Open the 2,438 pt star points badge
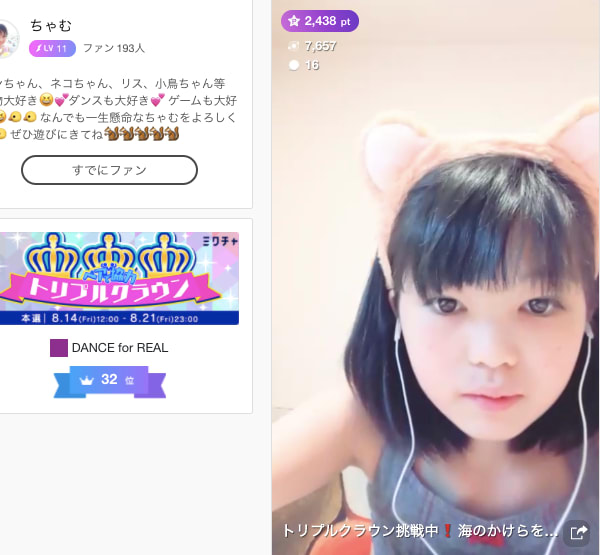The width and height of the screenshot is (600, 555). pyautogui.click(x=319, y=21)
